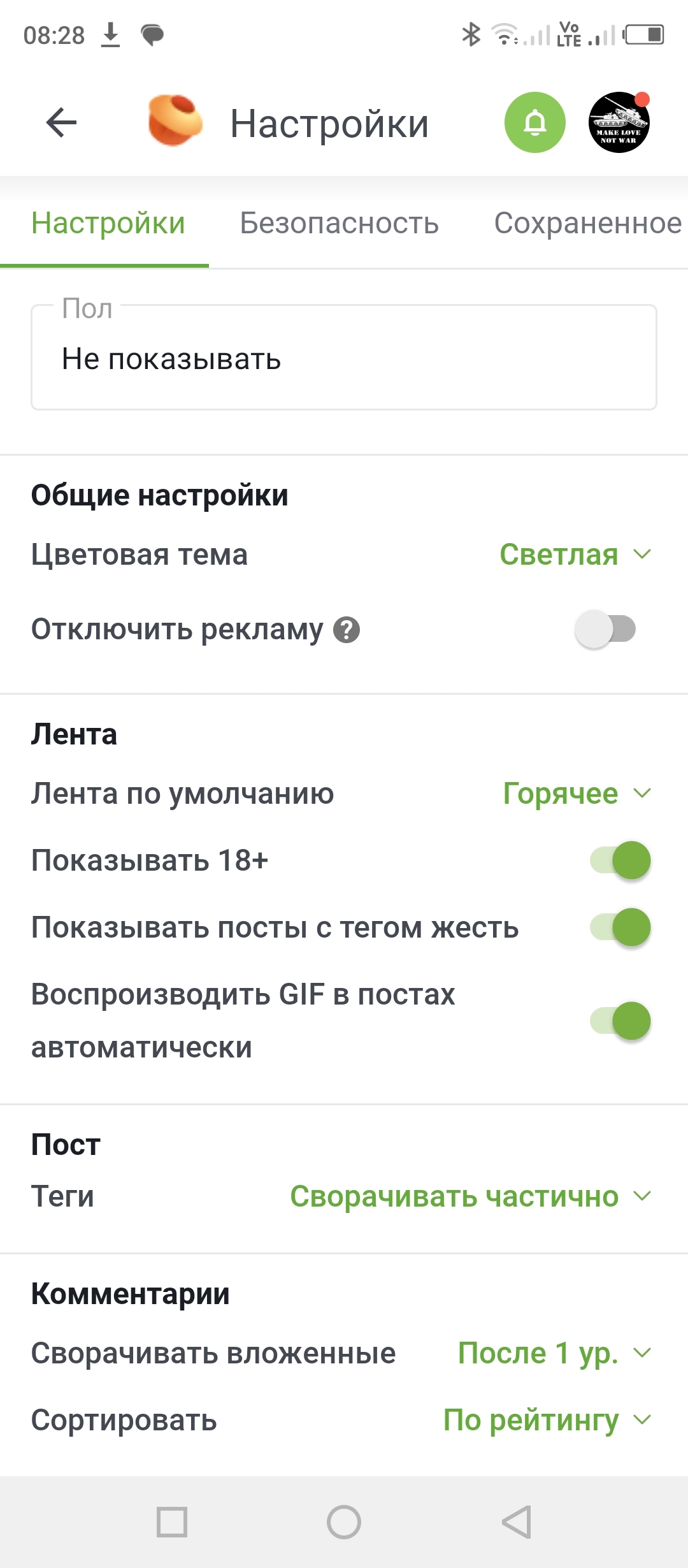Change Сворачивать вложенные После 1 ур.
Viewport: 688px width, 1568px height.
coord(554,1353)
